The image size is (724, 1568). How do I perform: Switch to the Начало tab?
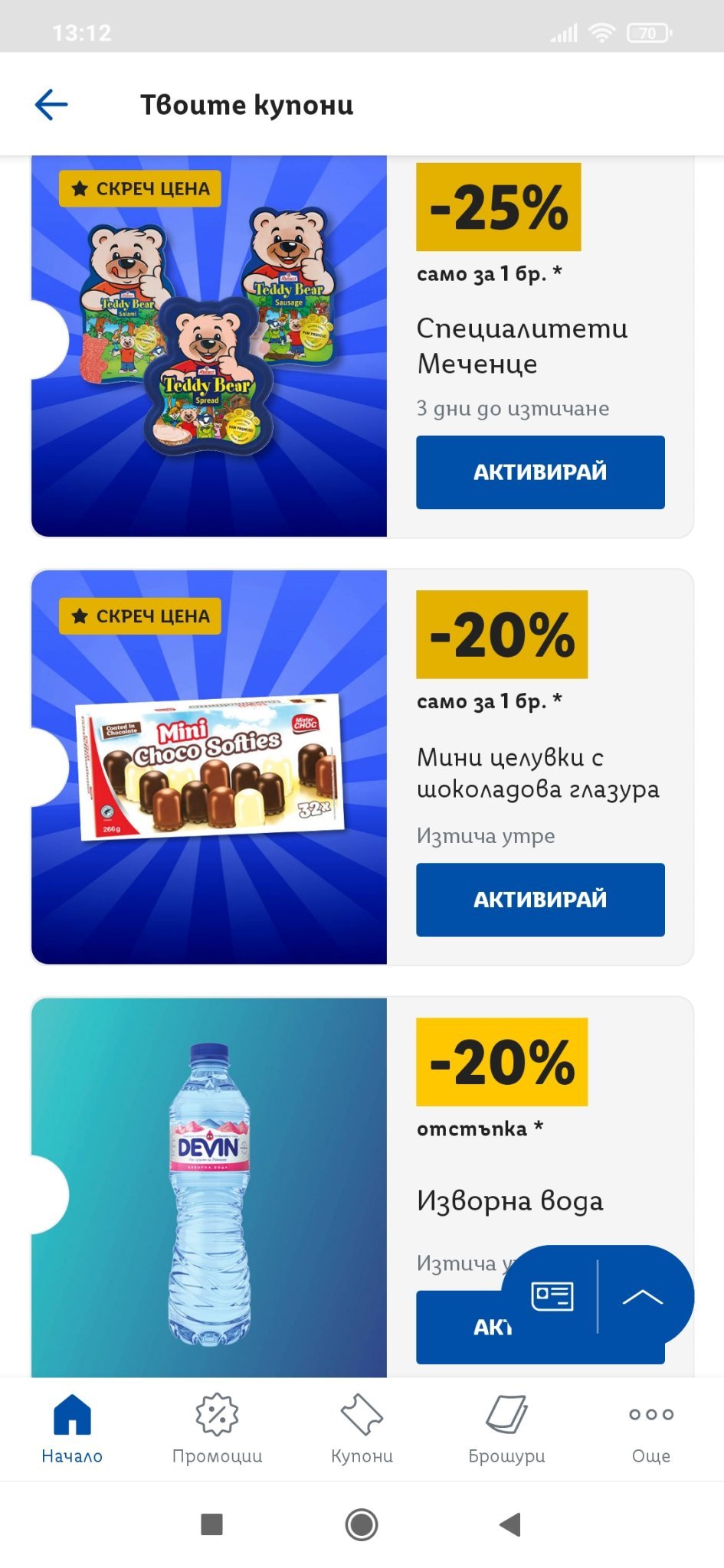(72, 1428)
